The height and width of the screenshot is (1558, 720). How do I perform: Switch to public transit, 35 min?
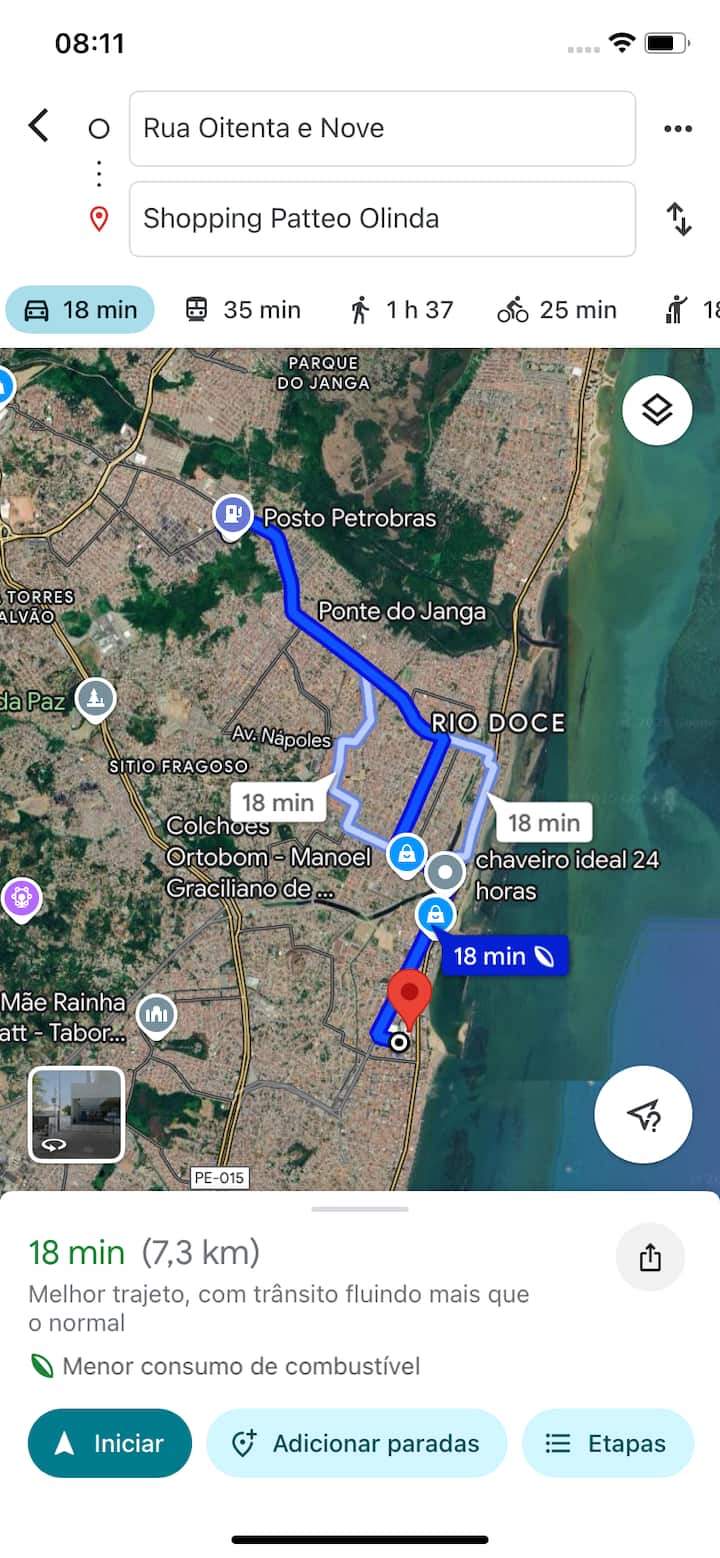coord(243,310)
